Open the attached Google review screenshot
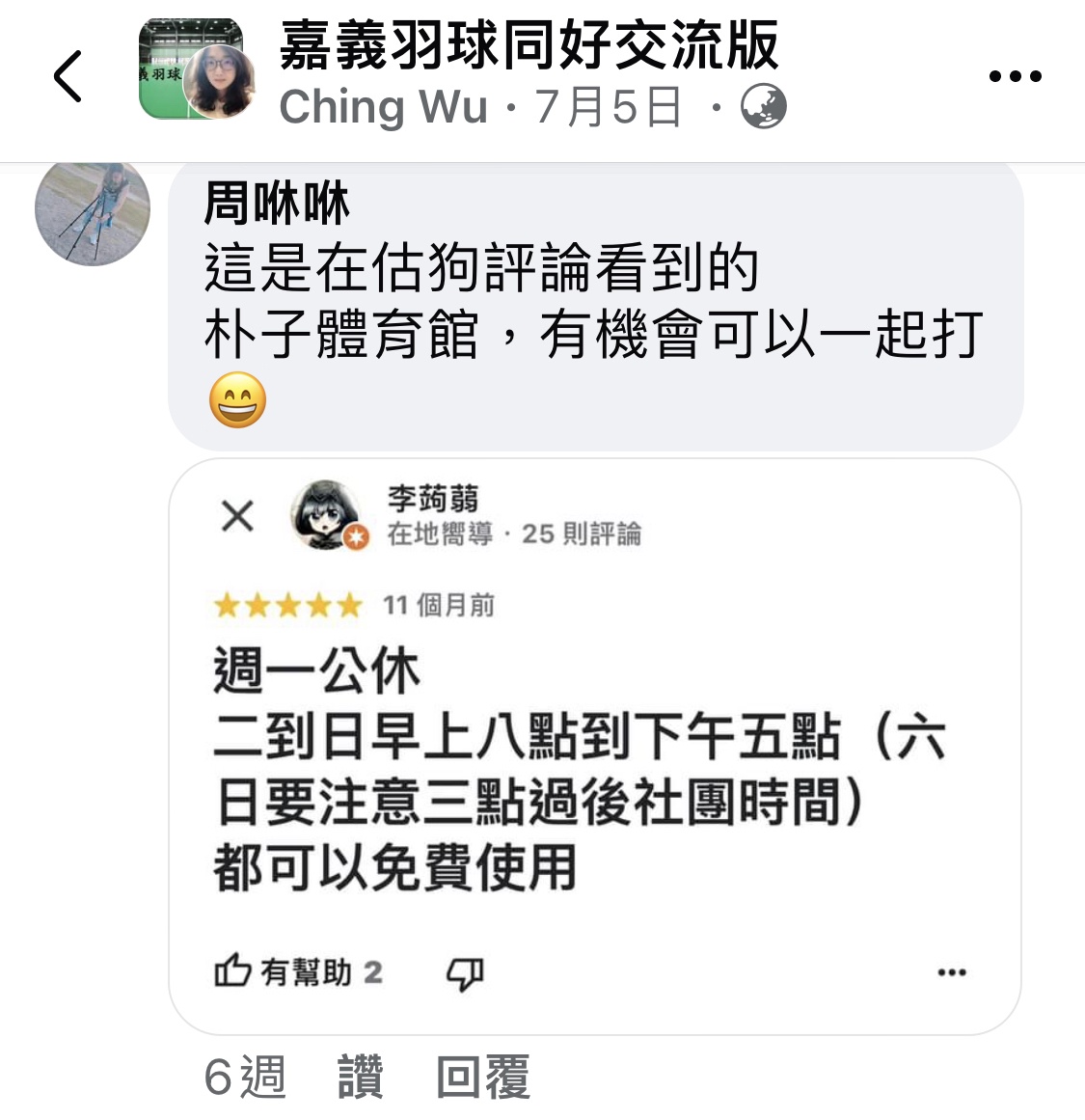Image resolution: width=1085 pixels, height=1120 pixels. pos(594,746)
